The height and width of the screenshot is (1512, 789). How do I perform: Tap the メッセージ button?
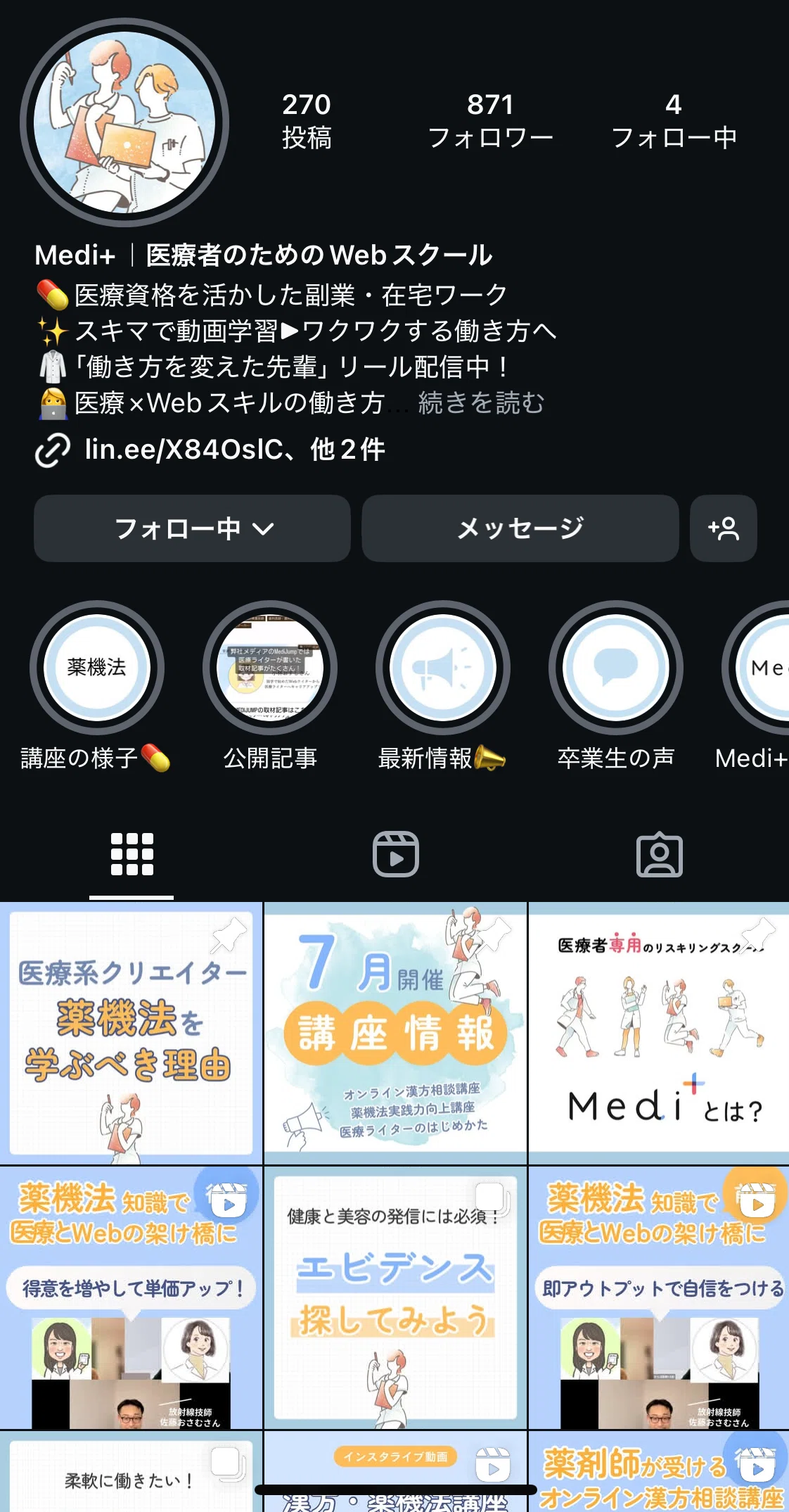pyautogui.click(x=520, y=528)
